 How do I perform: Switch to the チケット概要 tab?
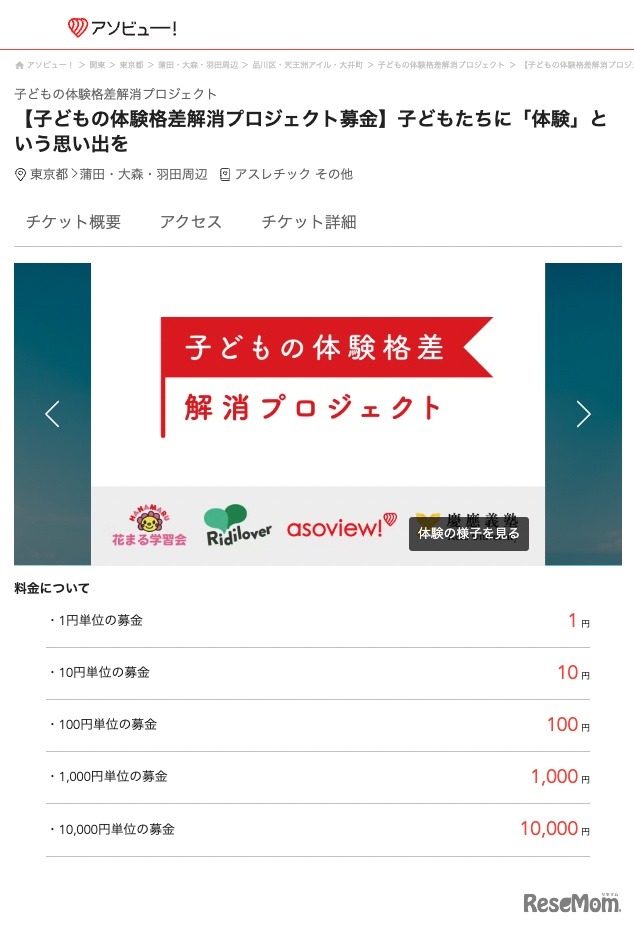(x=73, y=222)
